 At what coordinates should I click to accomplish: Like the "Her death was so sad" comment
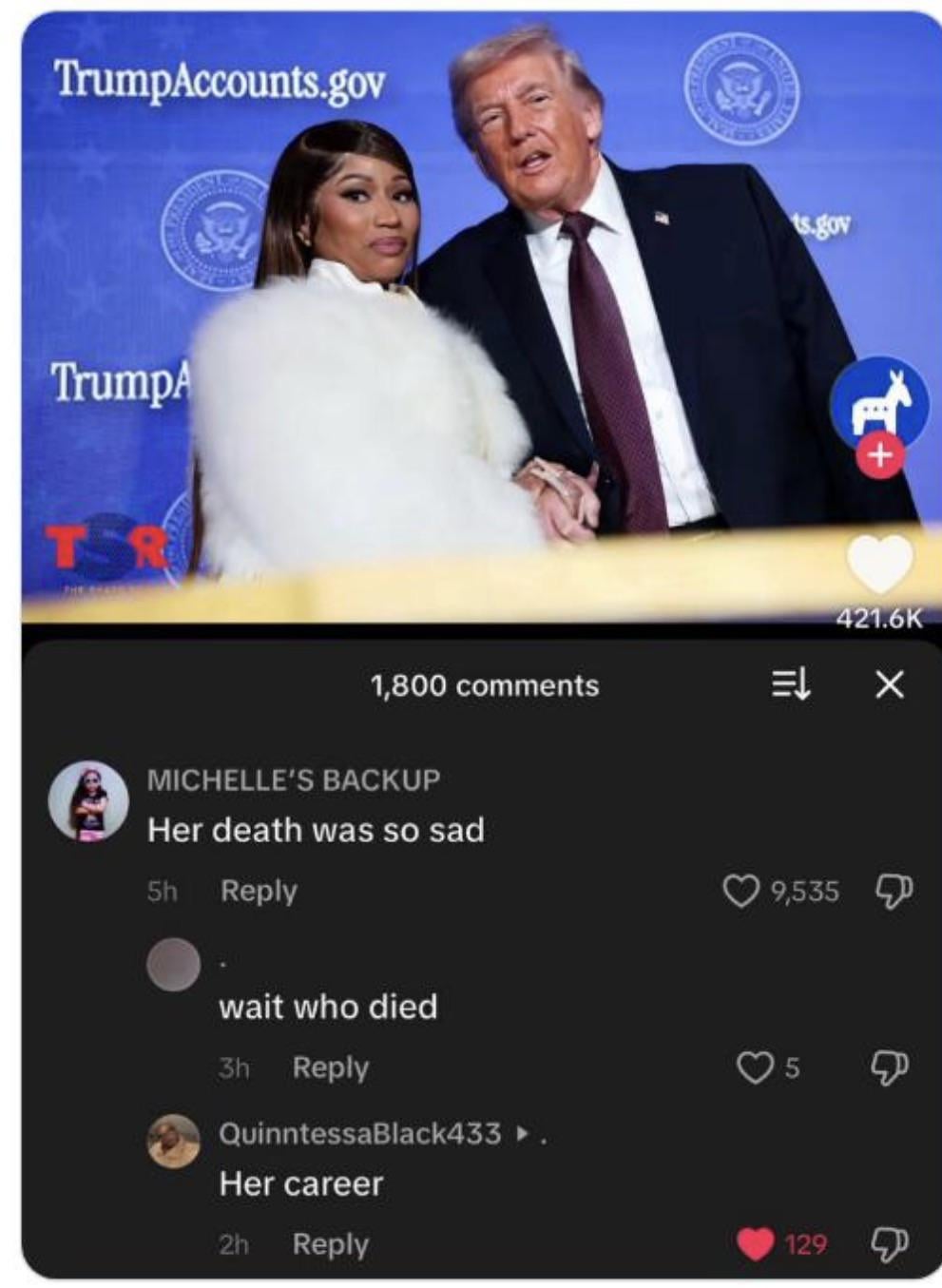[740, 891]
